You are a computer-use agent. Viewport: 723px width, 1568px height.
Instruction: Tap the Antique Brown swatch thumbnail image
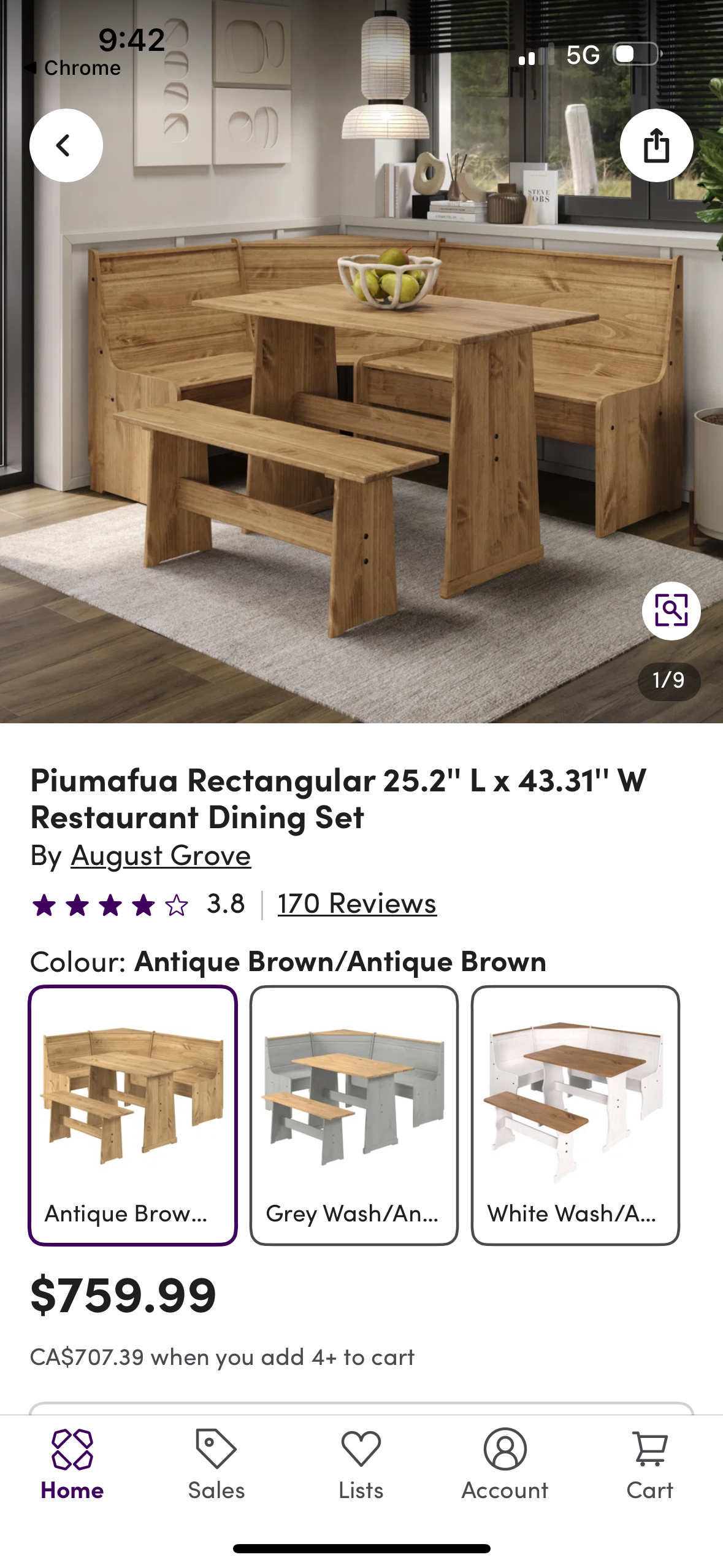click(x=132, y=1098)
